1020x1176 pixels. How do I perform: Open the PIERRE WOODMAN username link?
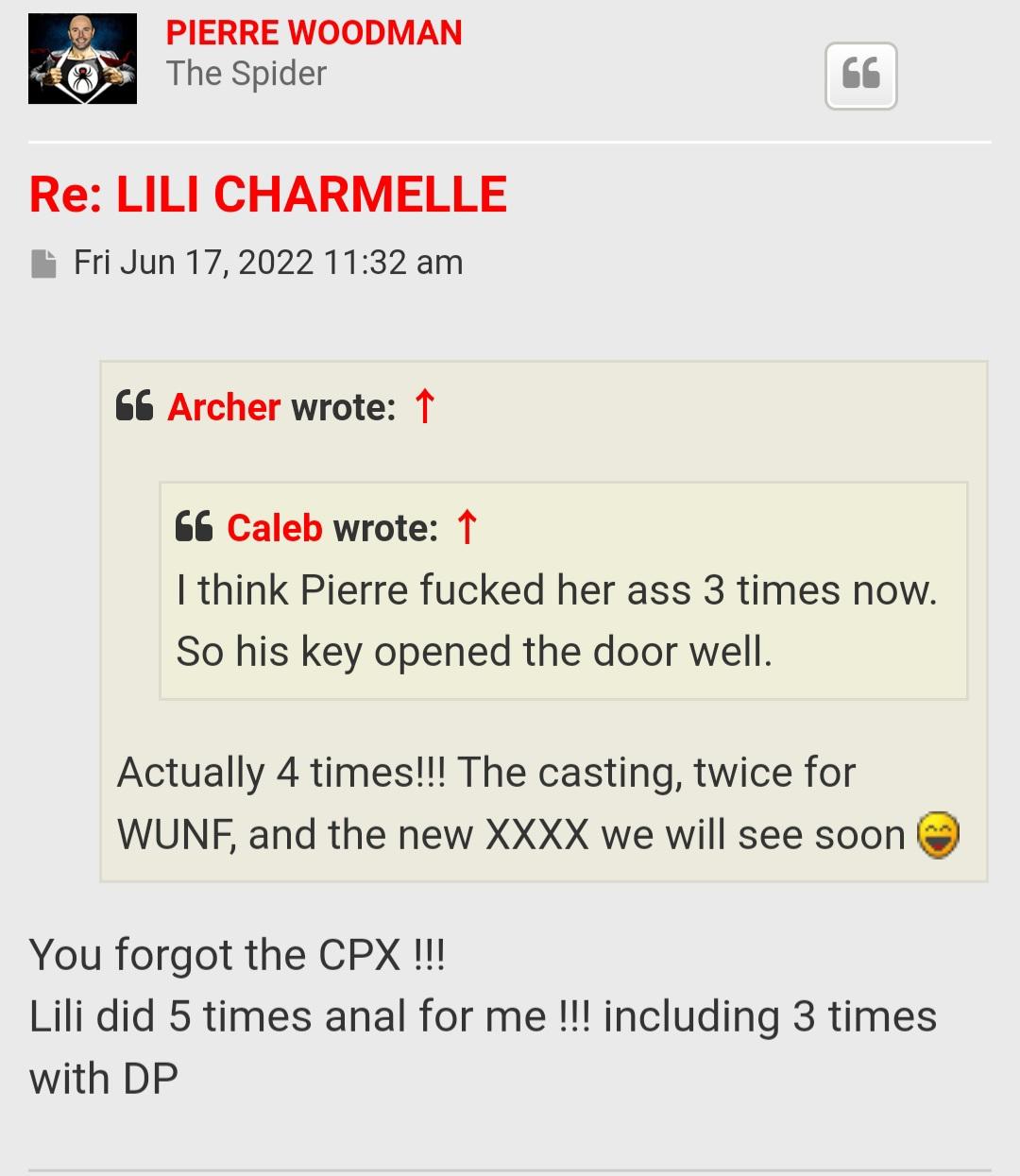coord(314,33)
